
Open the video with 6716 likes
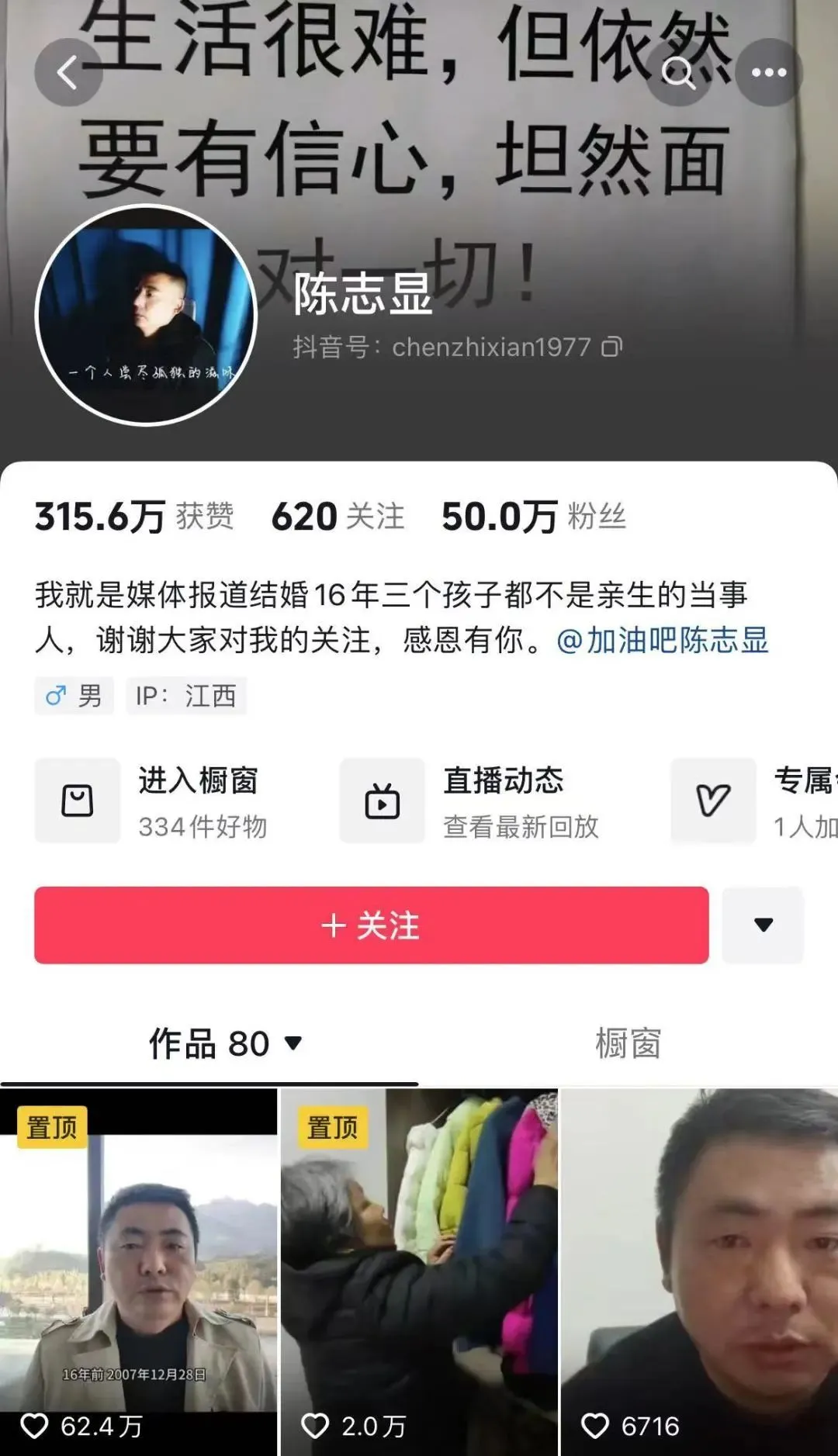click(698, 1272)
